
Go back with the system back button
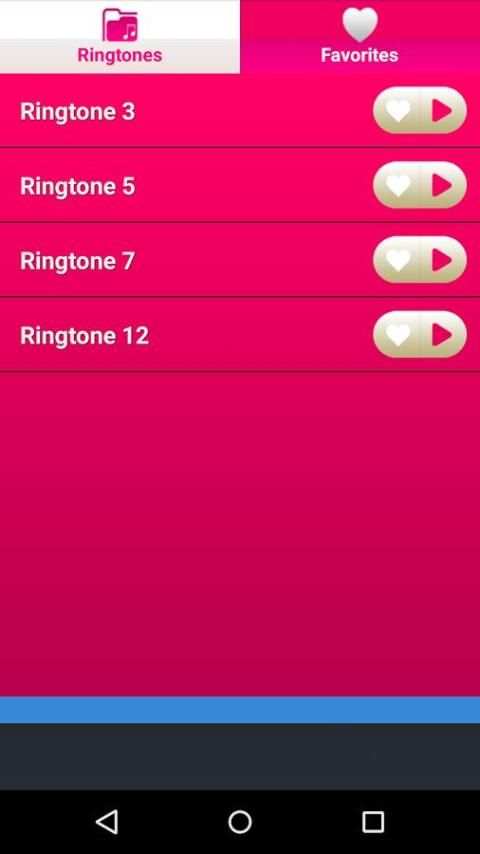point(107,821)
